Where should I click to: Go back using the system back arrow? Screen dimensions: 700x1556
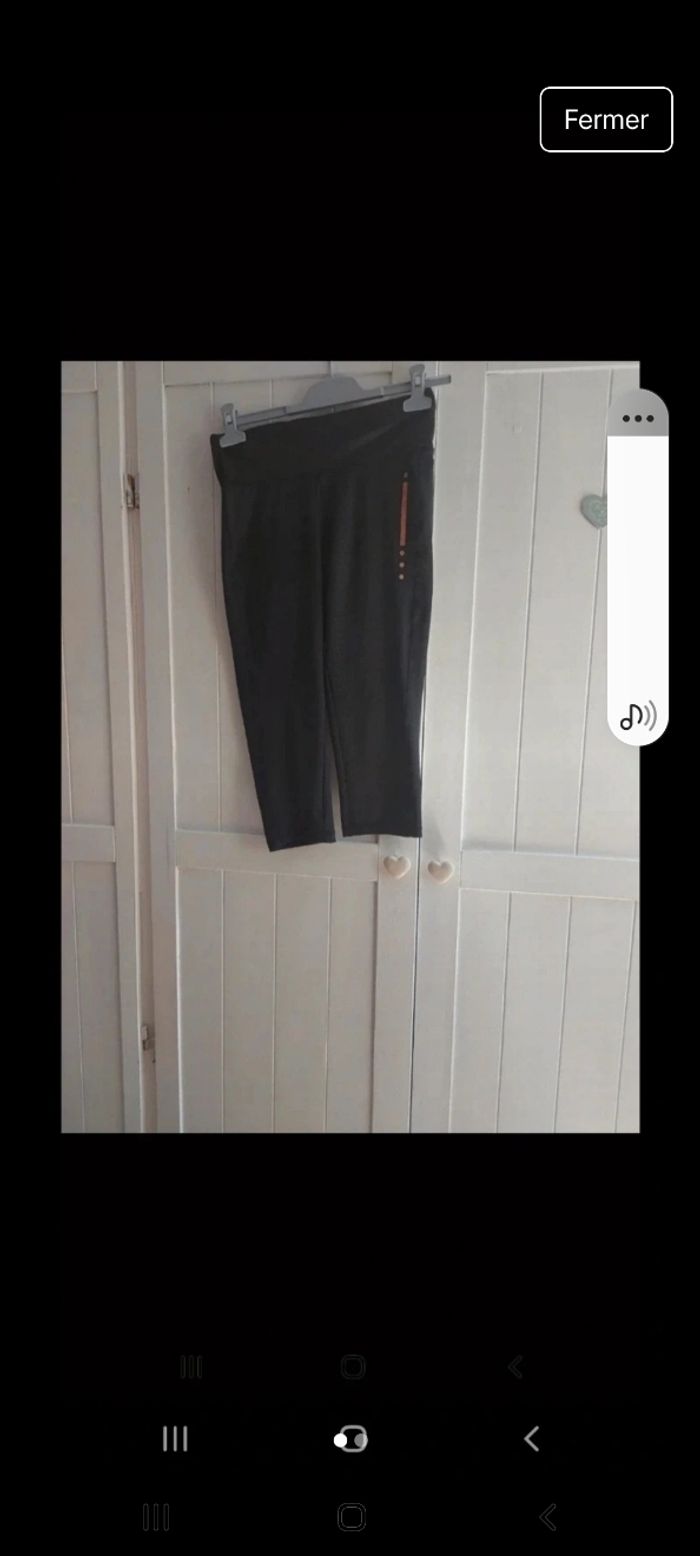click(532, 1439)
